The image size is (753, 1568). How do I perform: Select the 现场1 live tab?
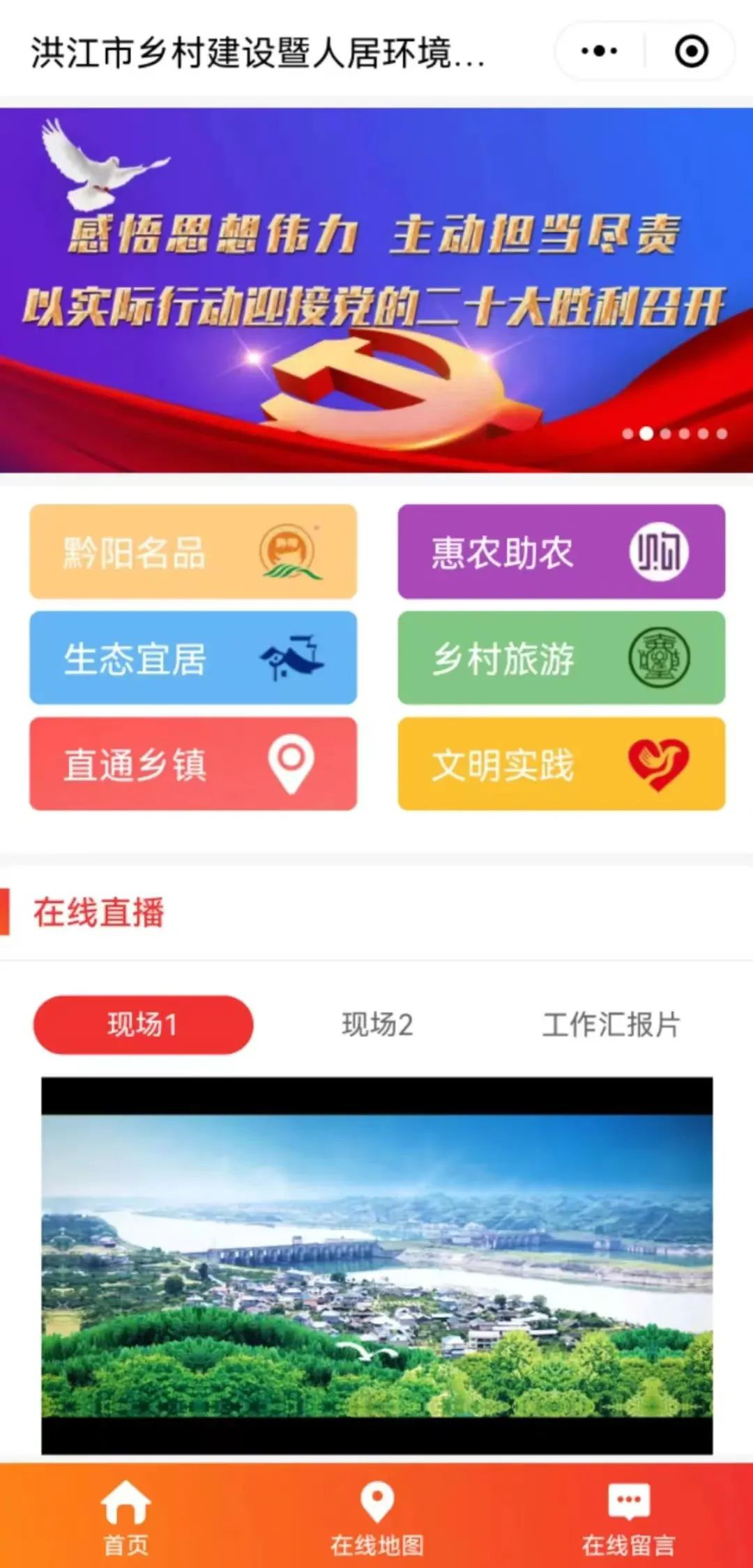coord(143,1024)
